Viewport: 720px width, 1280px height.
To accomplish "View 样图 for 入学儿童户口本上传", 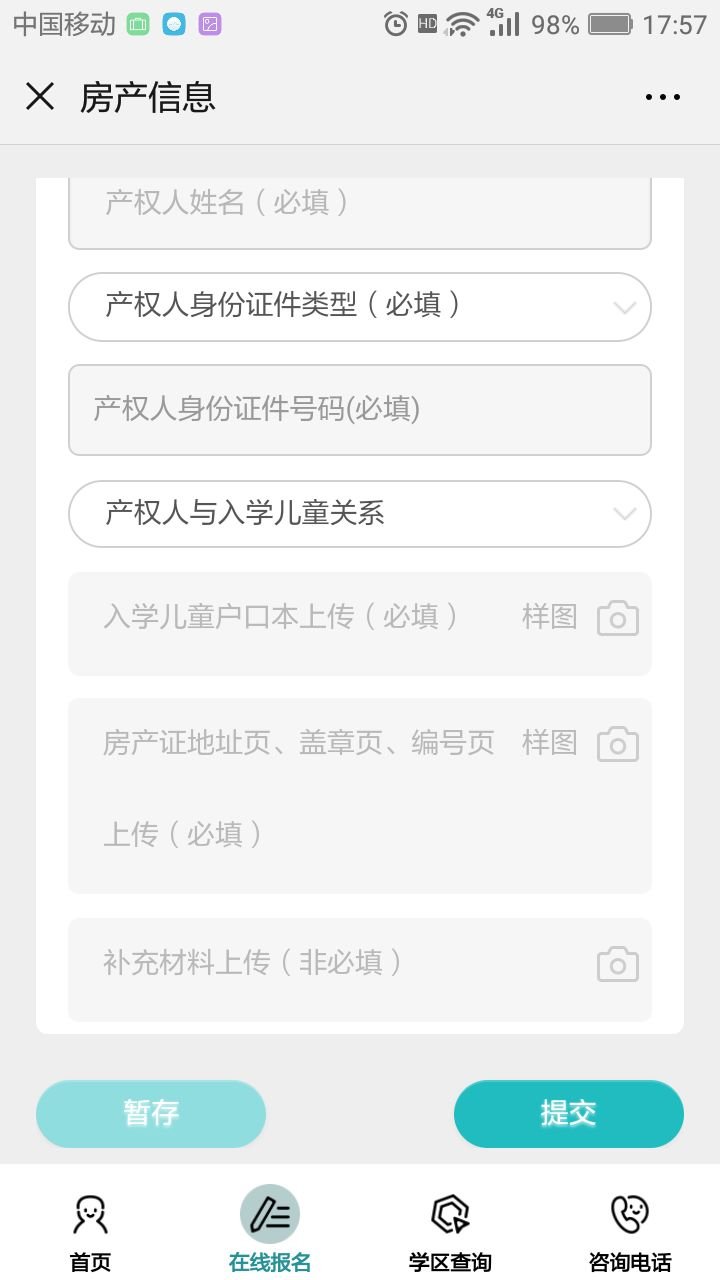I will [549, 617].
